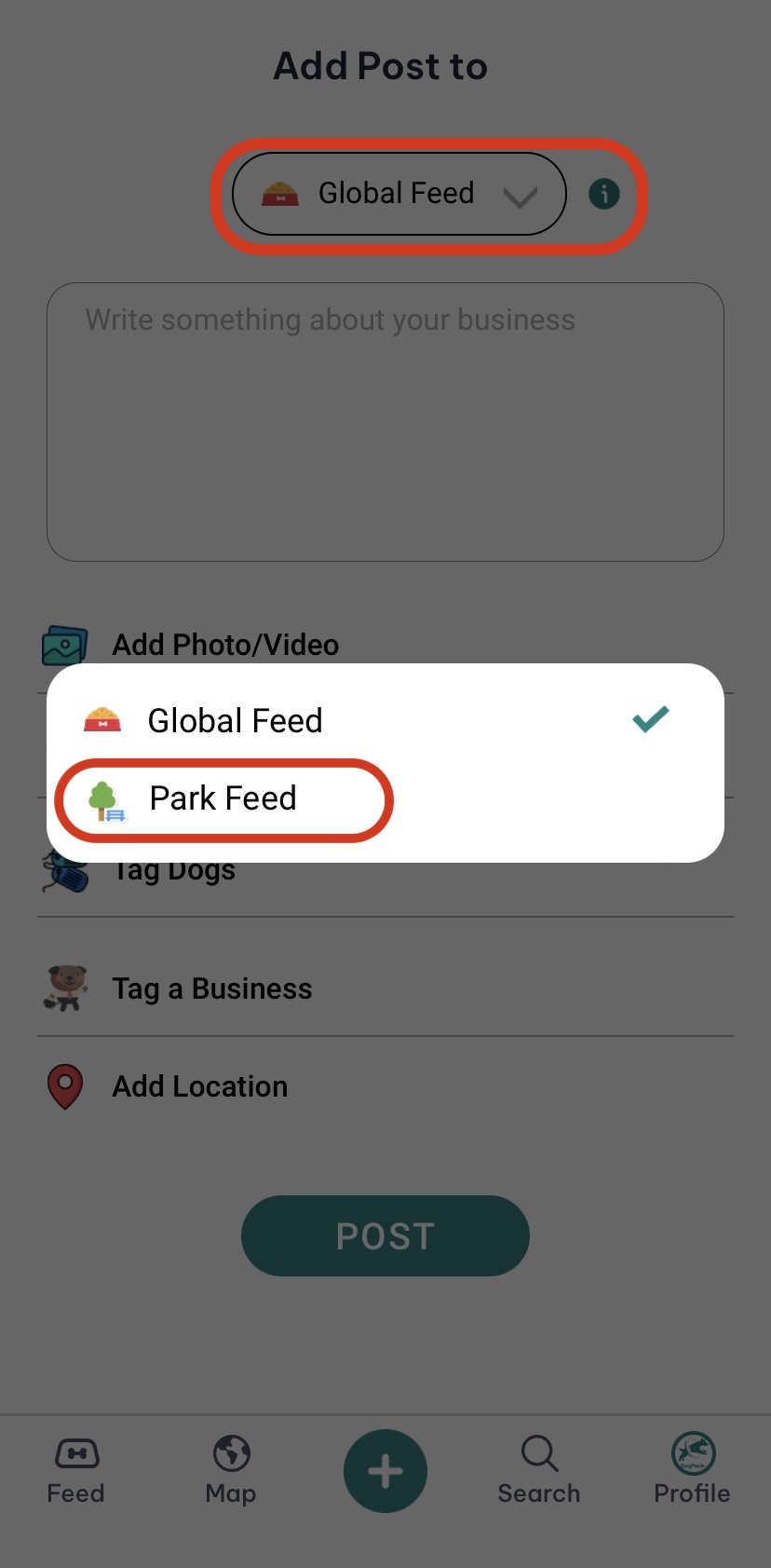Select the Feed icon in bottom navigation
771x1568 pixels.
coord(75,1470)
